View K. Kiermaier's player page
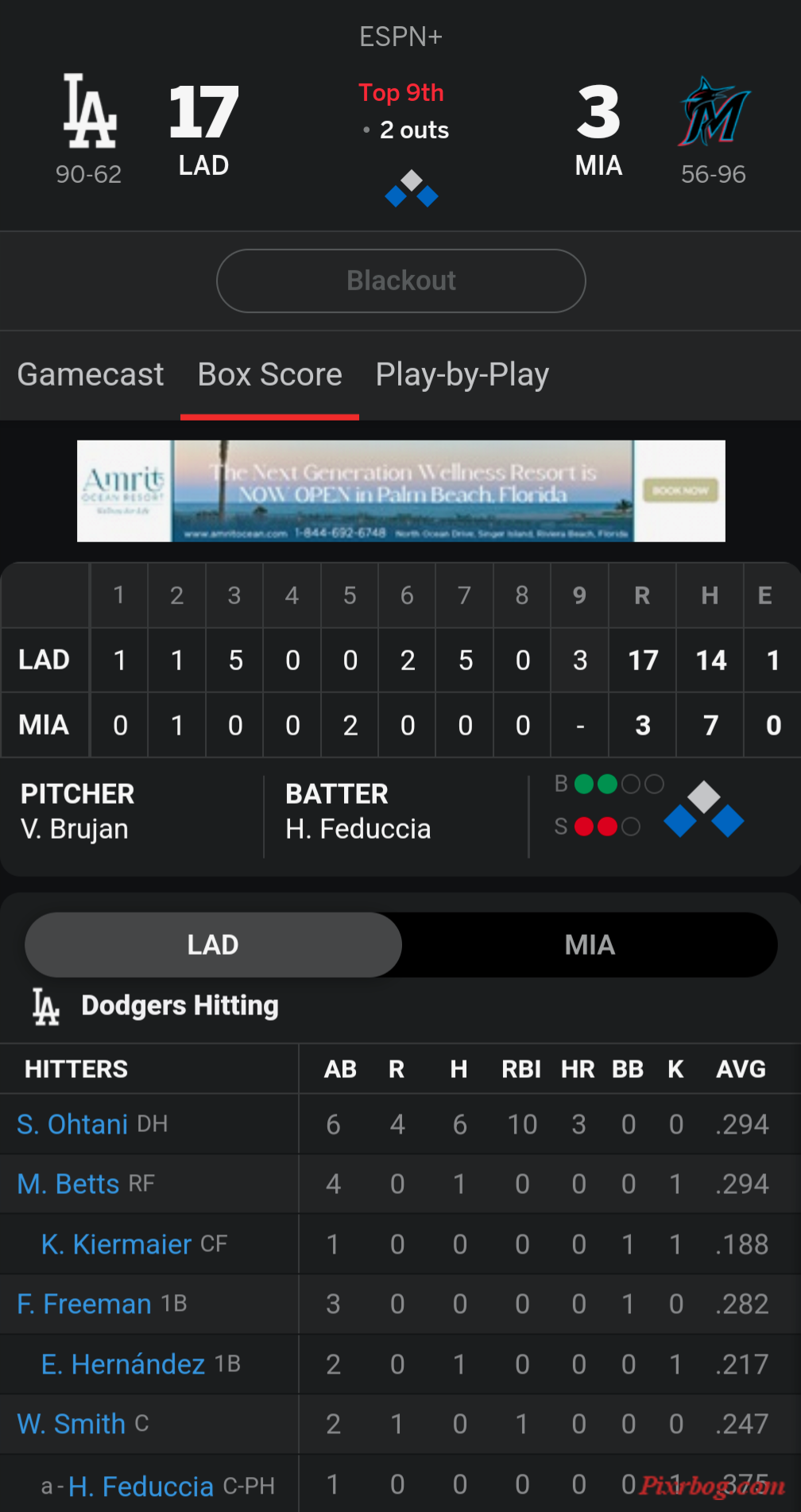The height and width of the screenshot is (1512, 801). pos(117,1244)
